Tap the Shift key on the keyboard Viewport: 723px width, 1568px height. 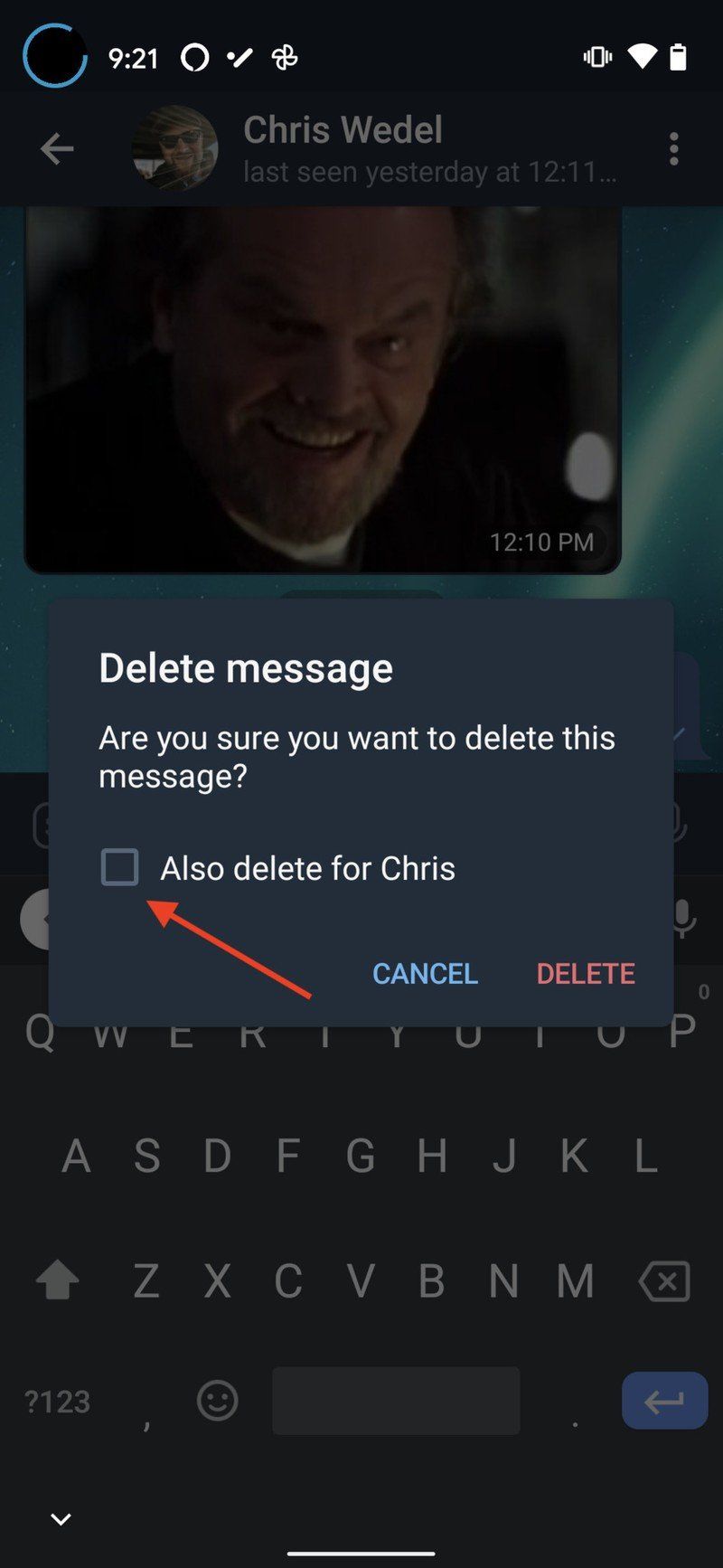[x=57, y=1279]
